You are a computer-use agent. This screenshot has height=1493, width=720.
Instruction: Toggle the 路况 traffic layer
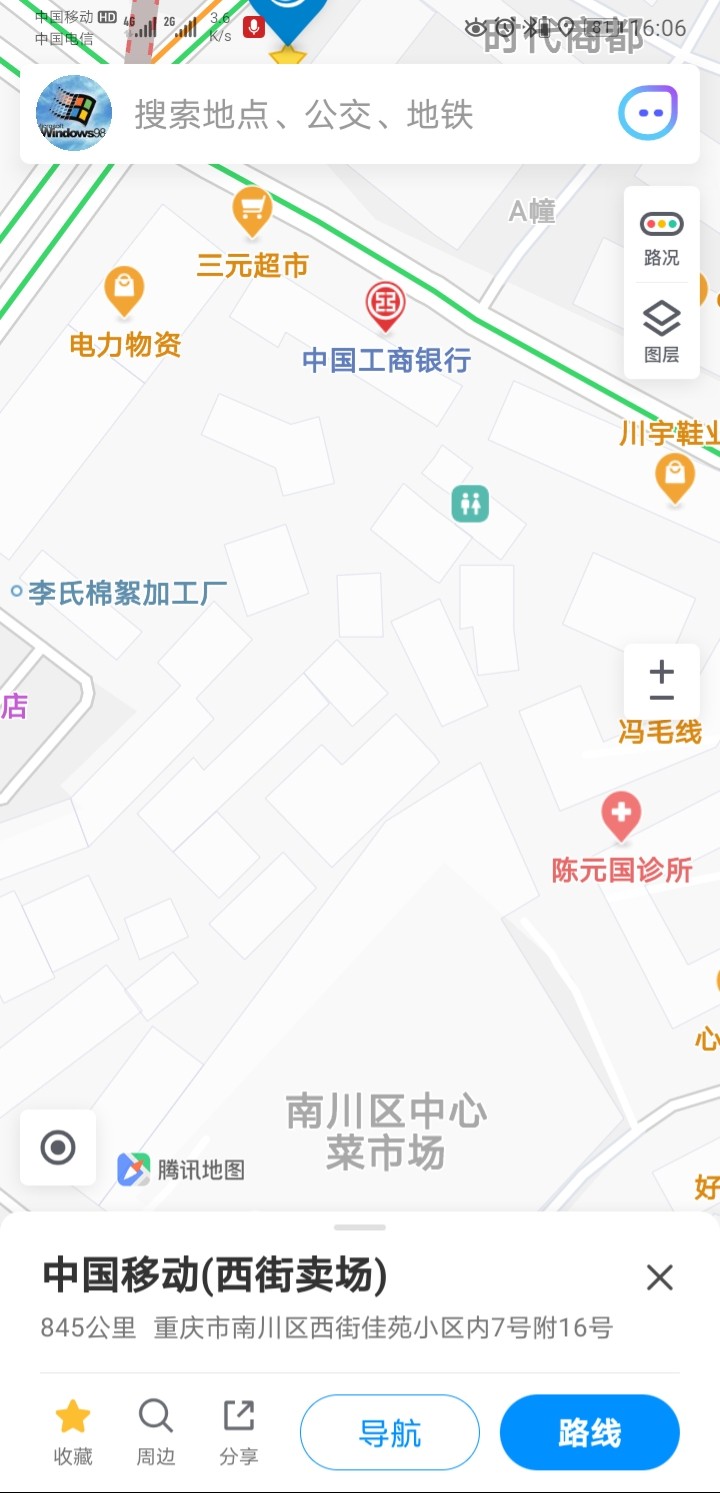coord(661,238)
